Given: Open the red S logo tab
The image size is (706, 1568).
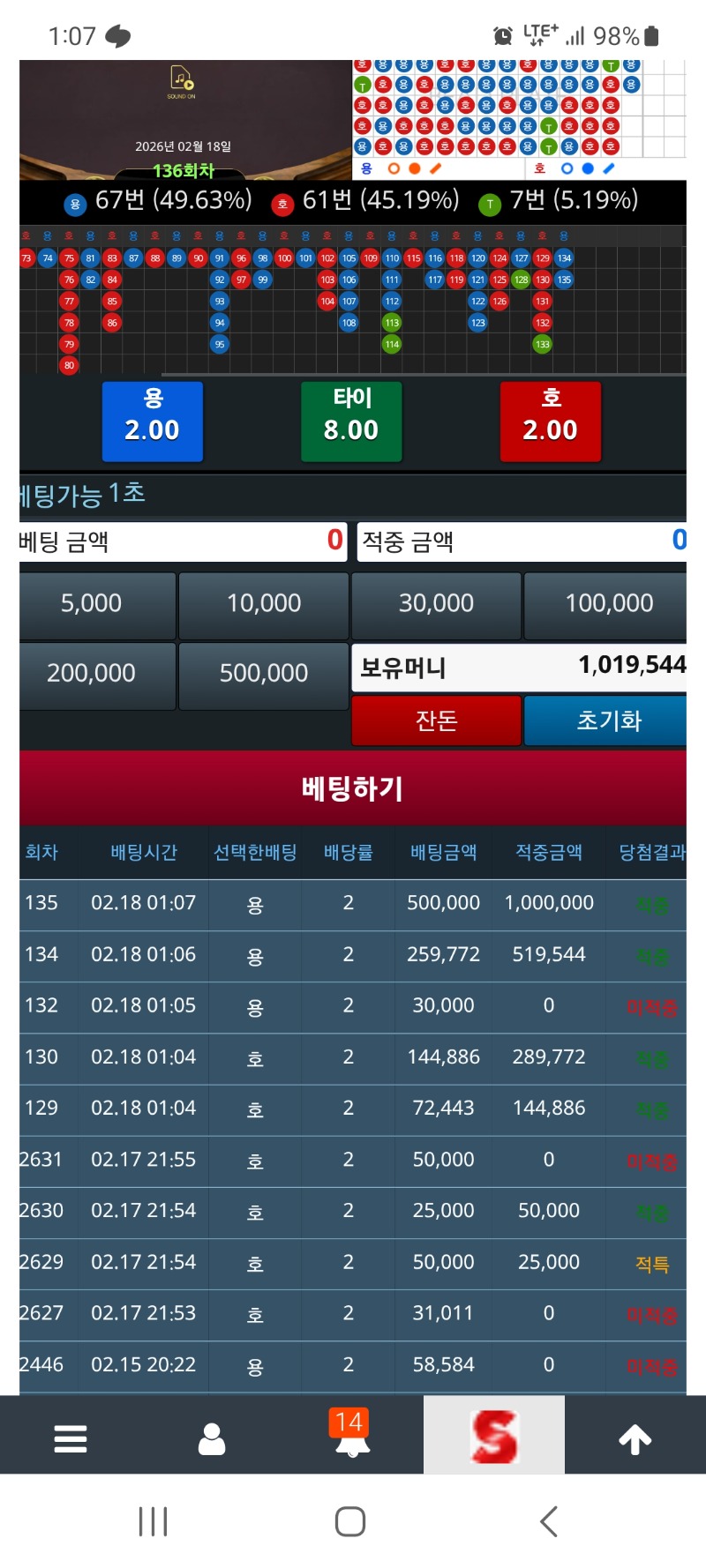Looking at the screenshot, I should coord(493,1437).
